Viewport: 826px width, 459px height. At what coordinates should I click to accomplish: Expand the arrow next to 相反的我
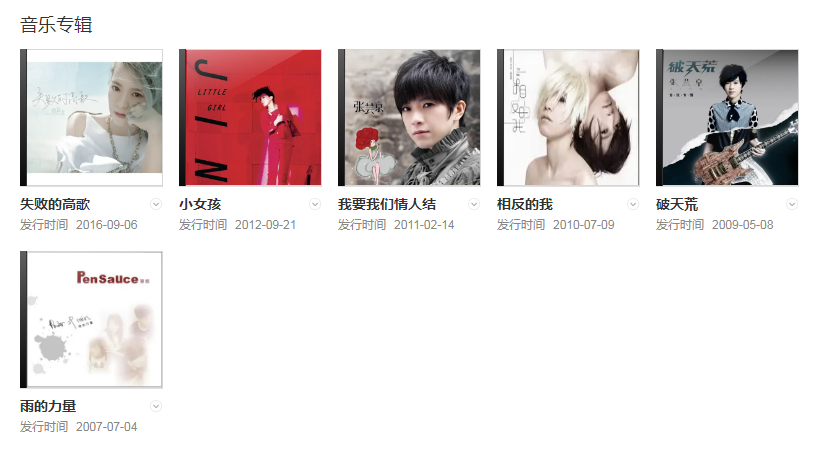point(633,204)
